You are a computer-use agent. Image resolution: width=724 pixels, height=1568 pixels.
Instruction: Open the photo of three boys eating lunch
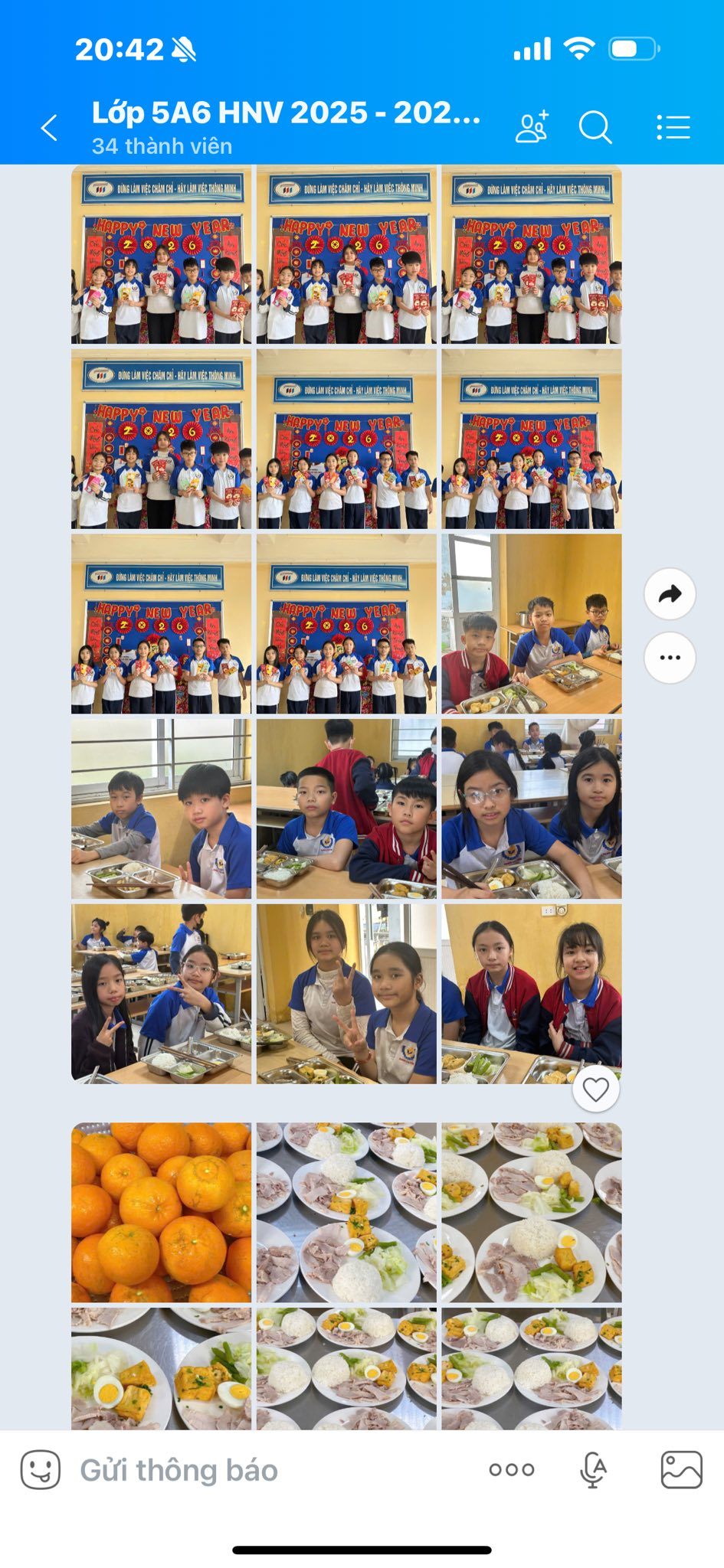coord(532,624)
